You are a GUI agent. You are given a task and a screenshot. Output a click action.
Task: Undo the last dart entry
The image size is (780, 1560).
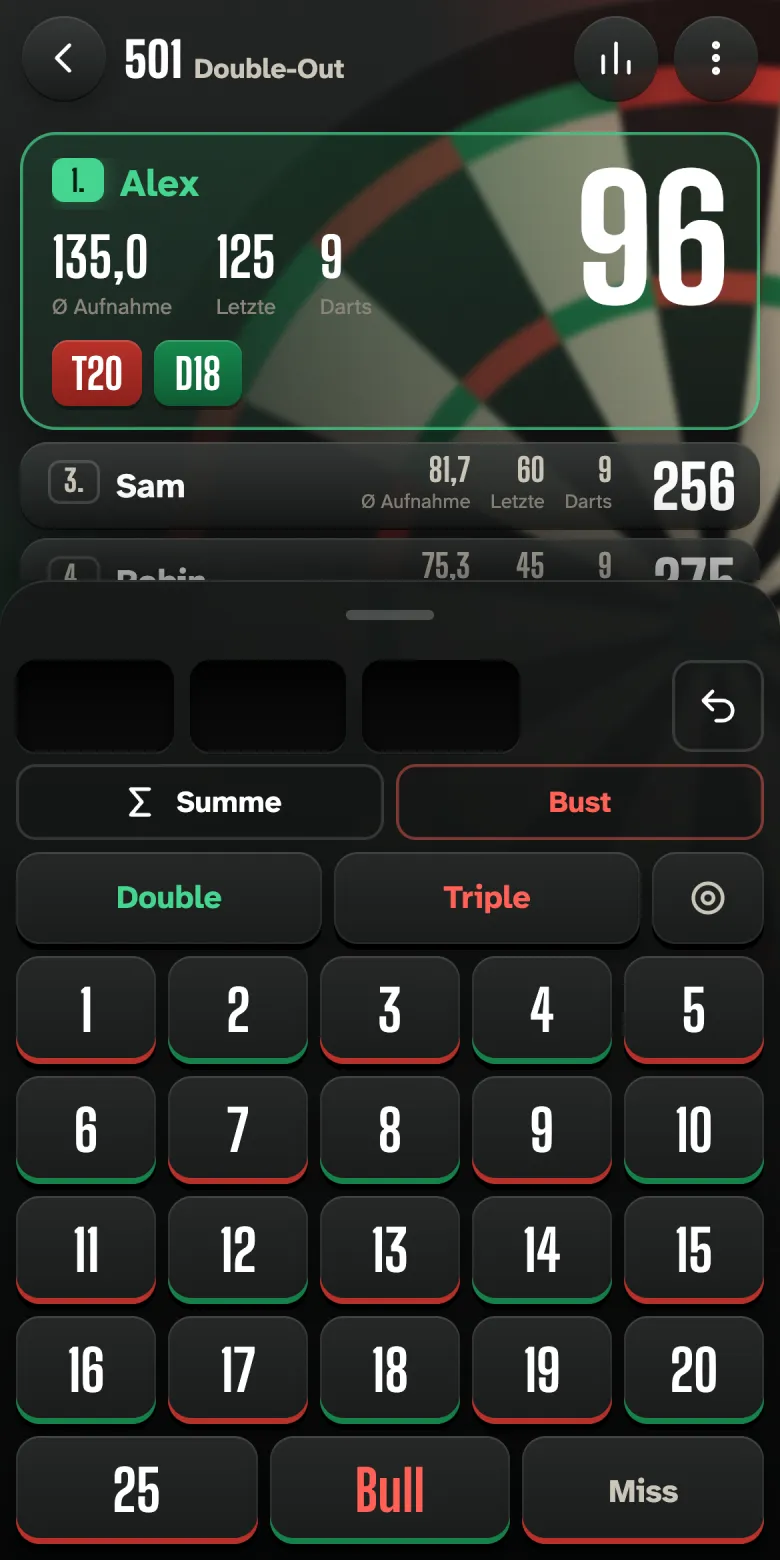[x=718, y=707]
